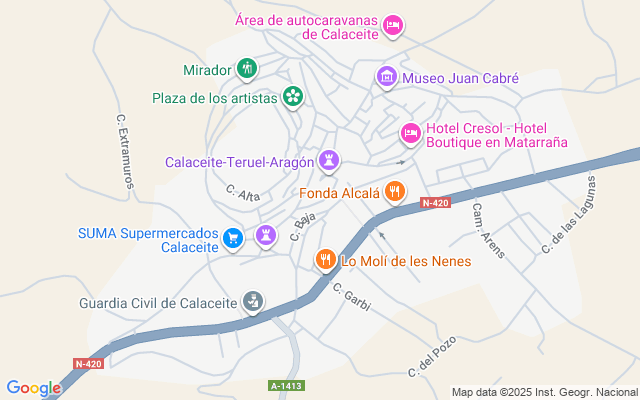The image size is (640, 400).
Task: Open the Lo Molí de les Nenes restaurant pin
Action: (326, 259)
